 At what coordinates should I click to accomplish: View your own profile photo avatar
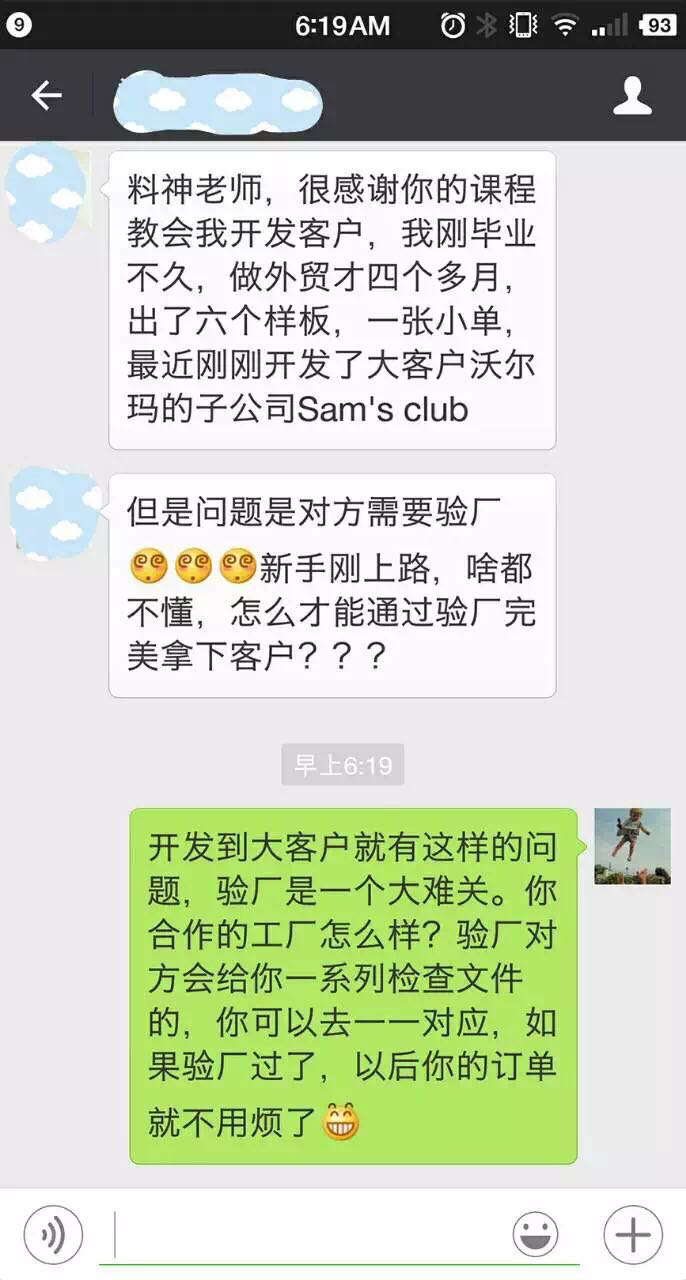pos(632,846)
